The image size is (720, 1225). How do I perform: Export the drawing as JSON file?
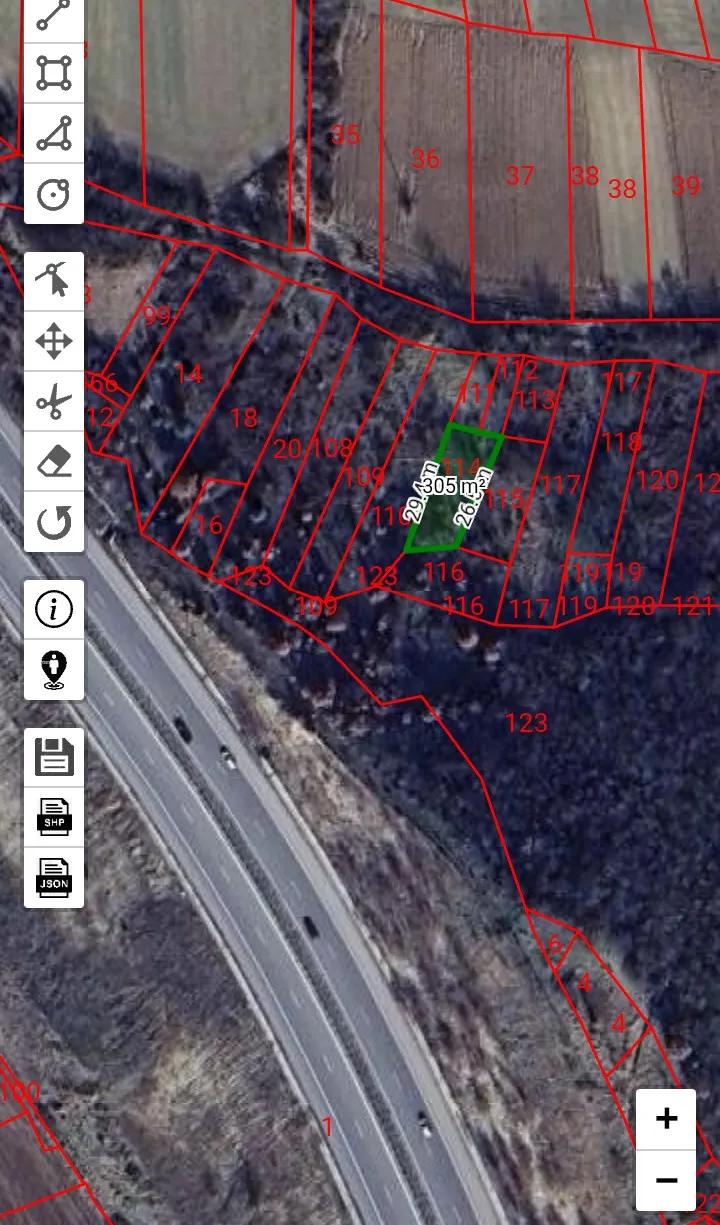point(54,877)
